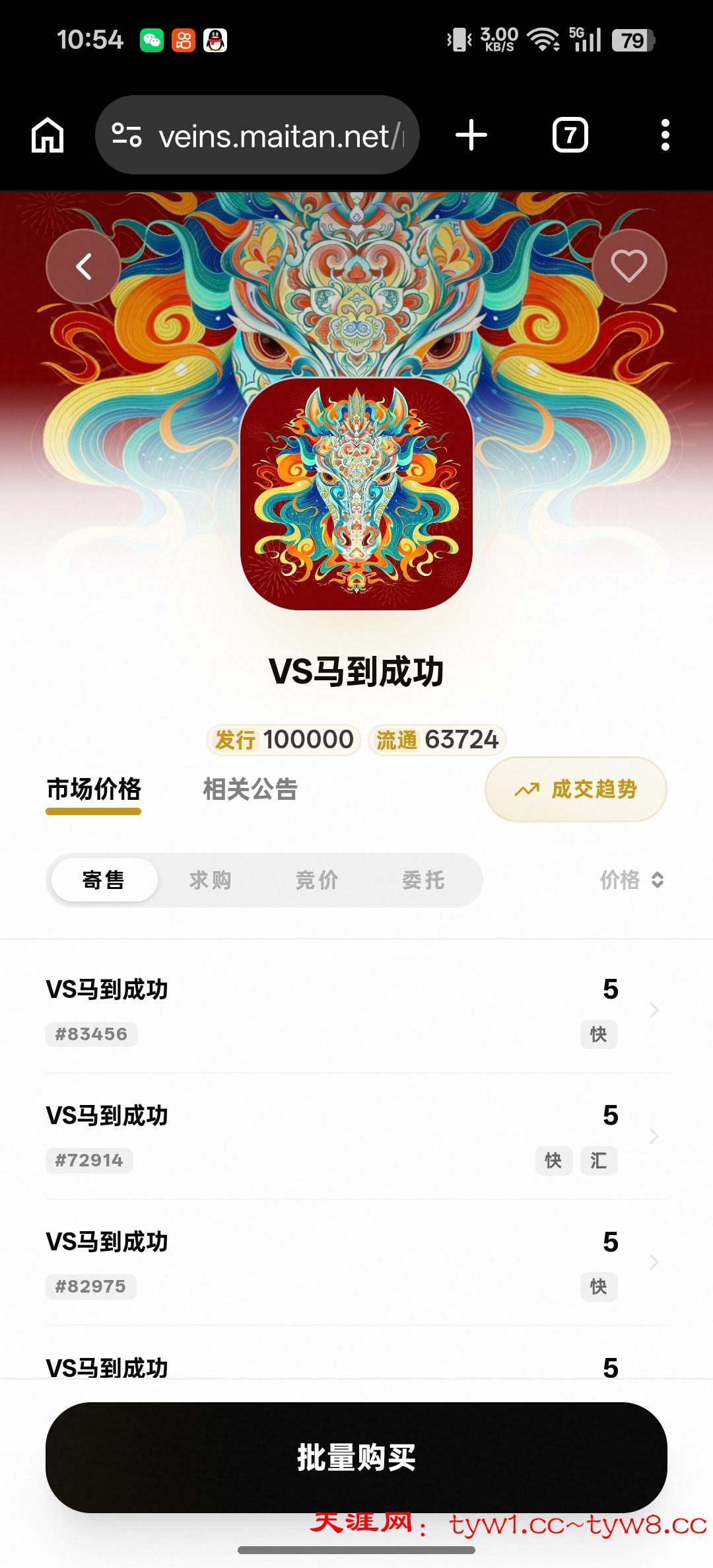Switch to the 求购 segment
This screenshot has height=1568, width=713.
tap(210, 880)
